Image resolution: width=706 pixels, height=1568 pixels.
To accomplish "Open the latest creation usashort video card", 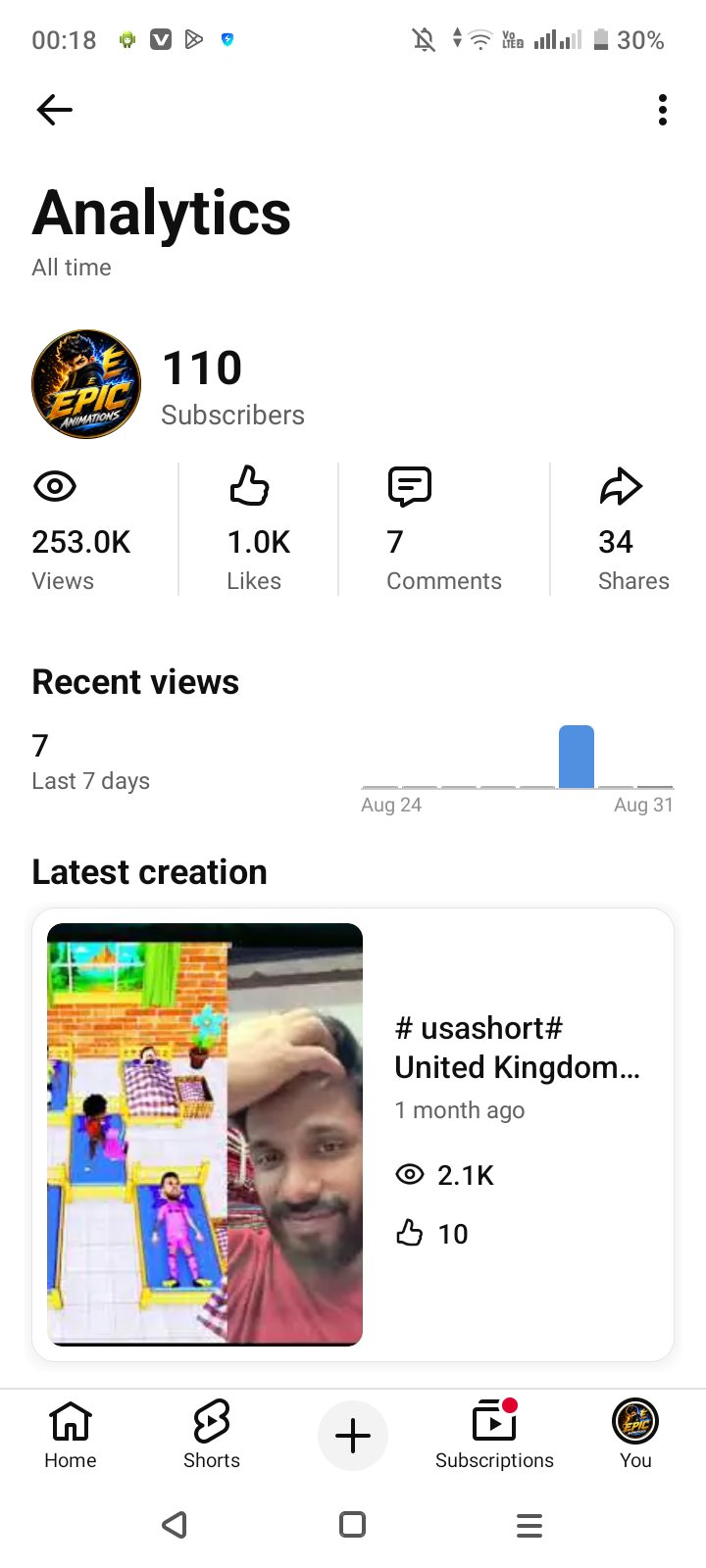I will (353, 1135).
